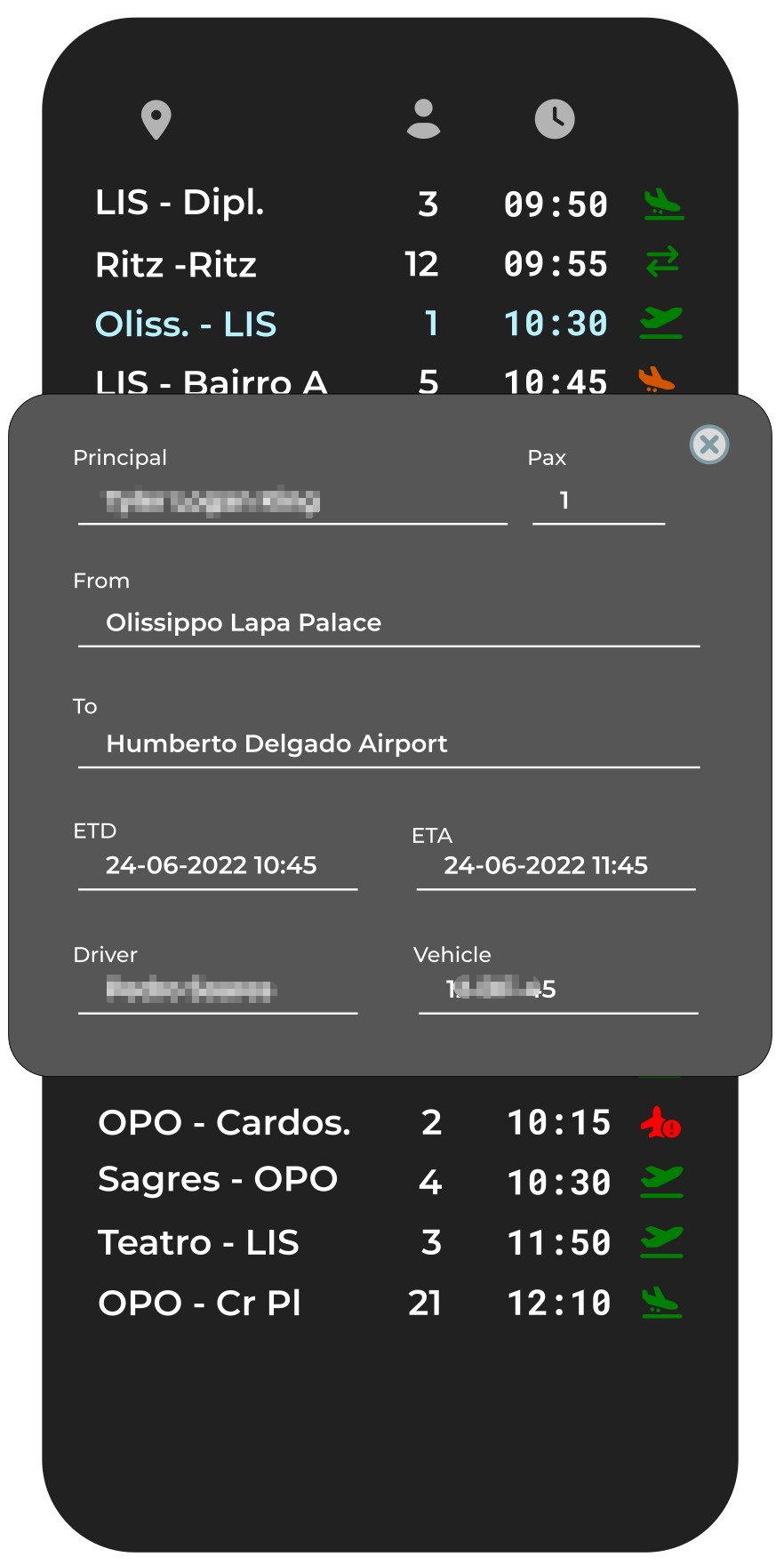The height and width of the screenshot is (1565, 784).
Task: Open the Teatro - LIS transfer
Action: coord(198,1242)
